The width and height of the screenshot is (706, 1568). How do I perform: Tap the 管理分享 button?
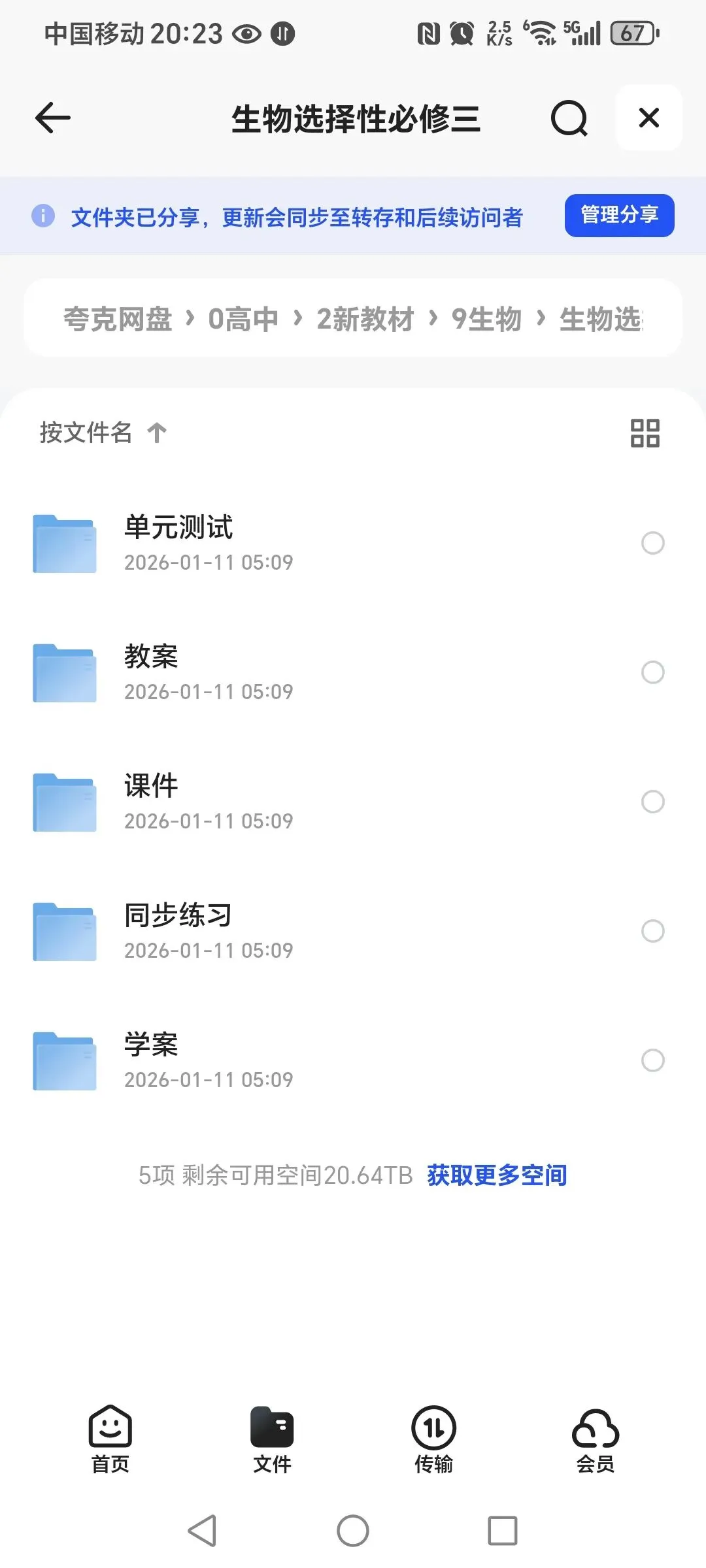tap(619, 216)
